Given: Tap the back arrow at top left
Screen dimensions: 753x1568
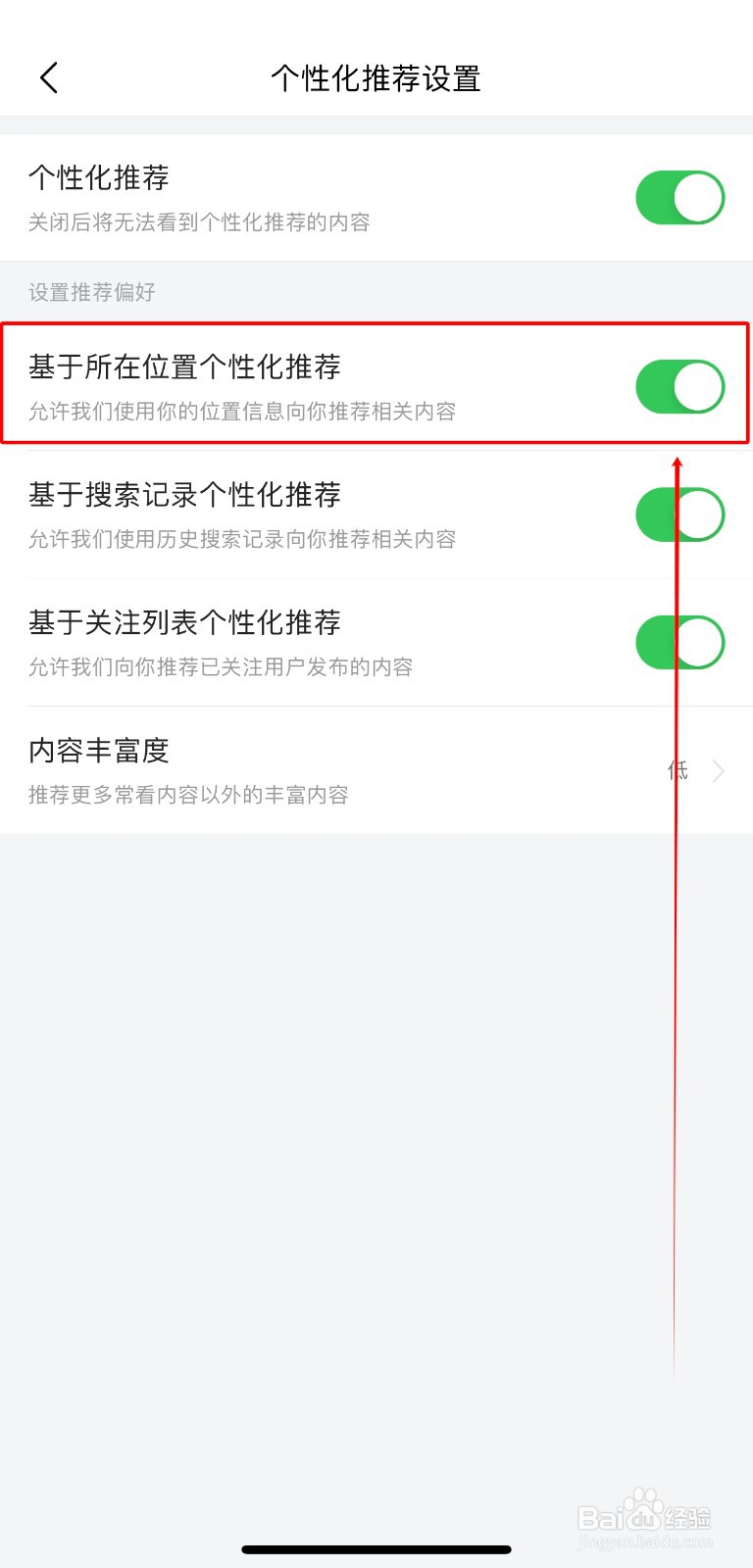Looking at the screenshot, I should tap(48, 77).
